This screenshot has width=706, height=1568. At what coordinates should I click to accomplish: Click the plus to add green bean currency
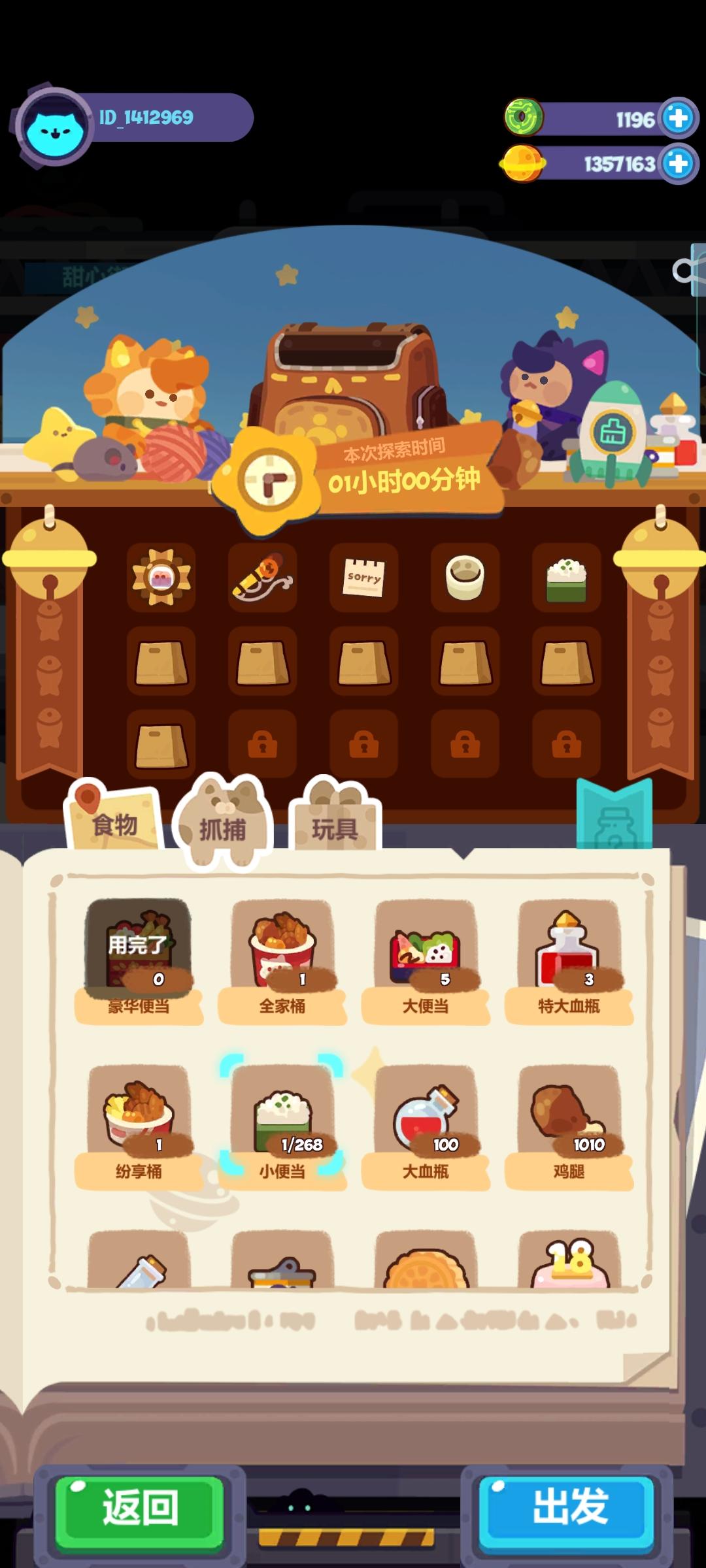(678, 118)
